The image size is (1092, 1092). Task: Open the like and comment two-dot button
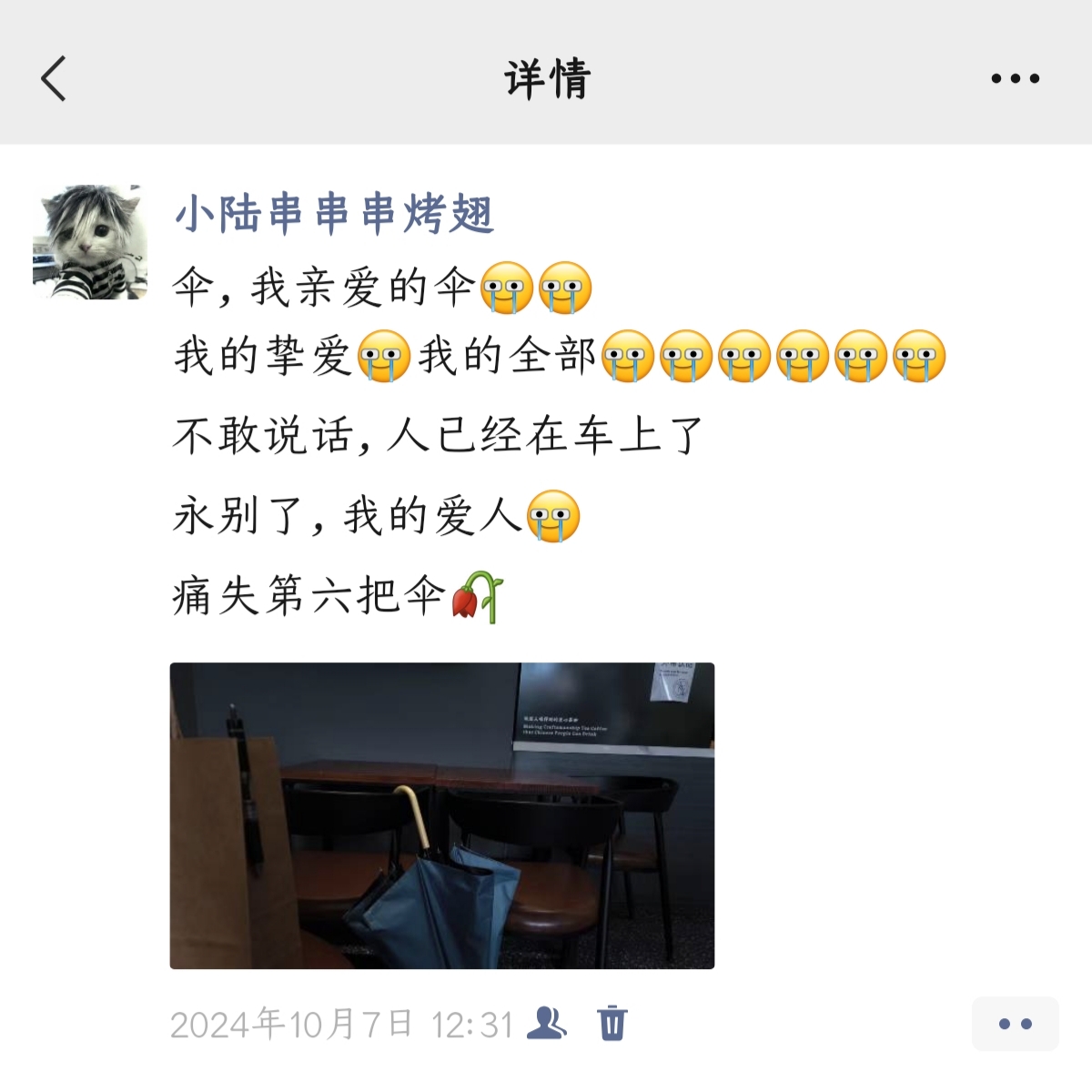click(1016, 1024)
